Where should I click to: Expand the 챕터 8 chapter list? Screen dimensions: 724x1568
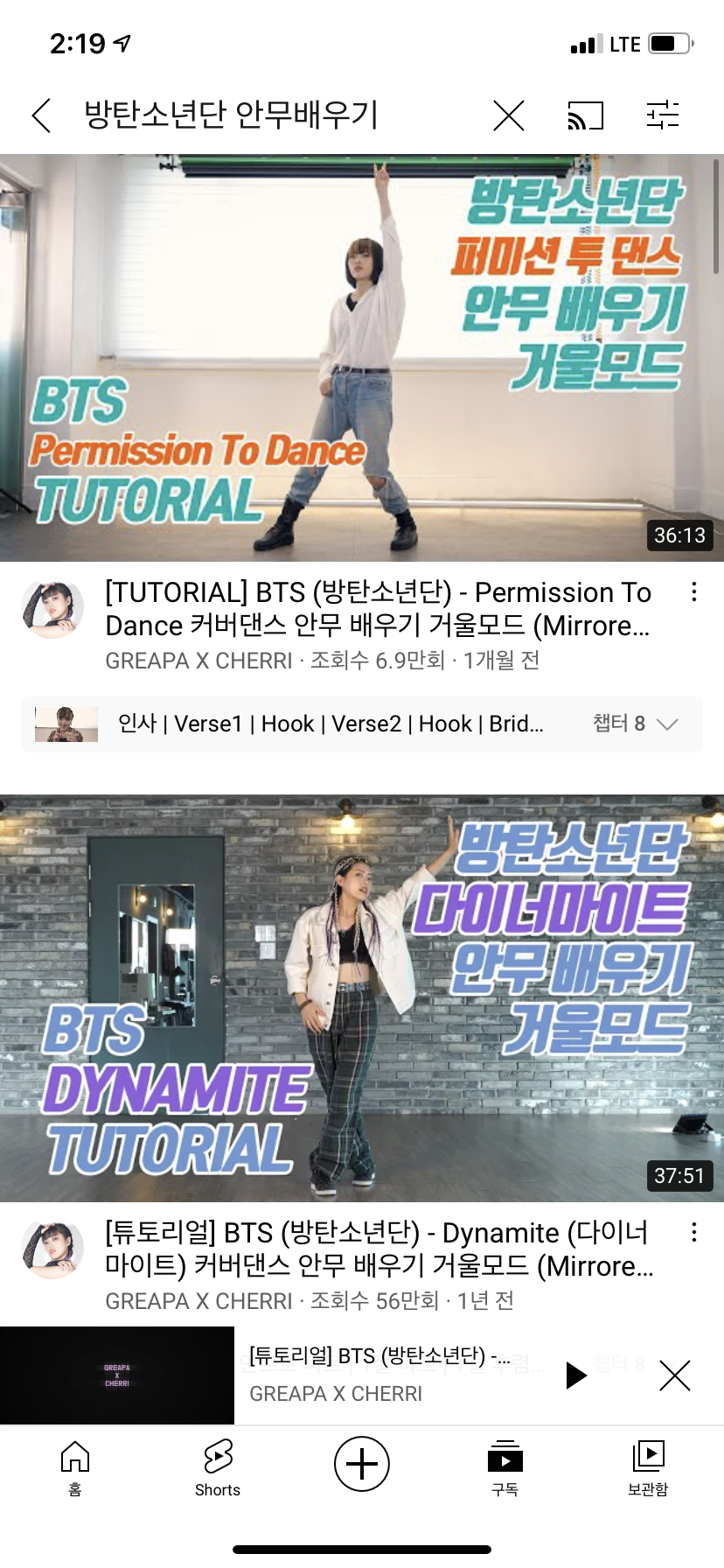click(x=636, y=724)
